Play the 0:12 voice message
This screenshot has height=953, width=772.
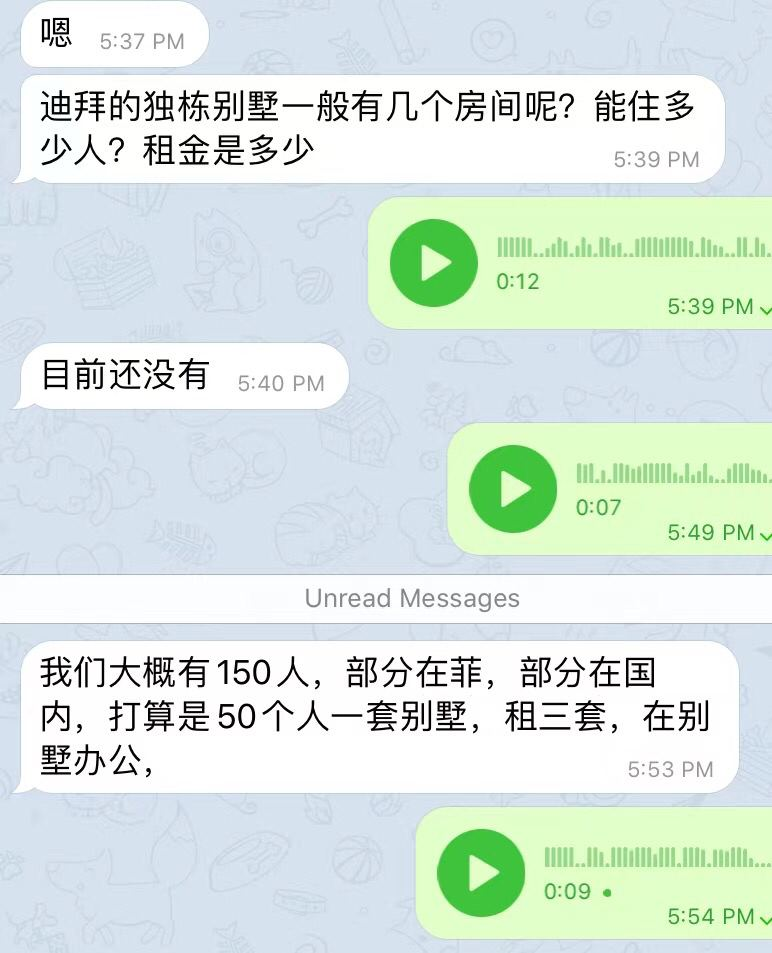433,263
